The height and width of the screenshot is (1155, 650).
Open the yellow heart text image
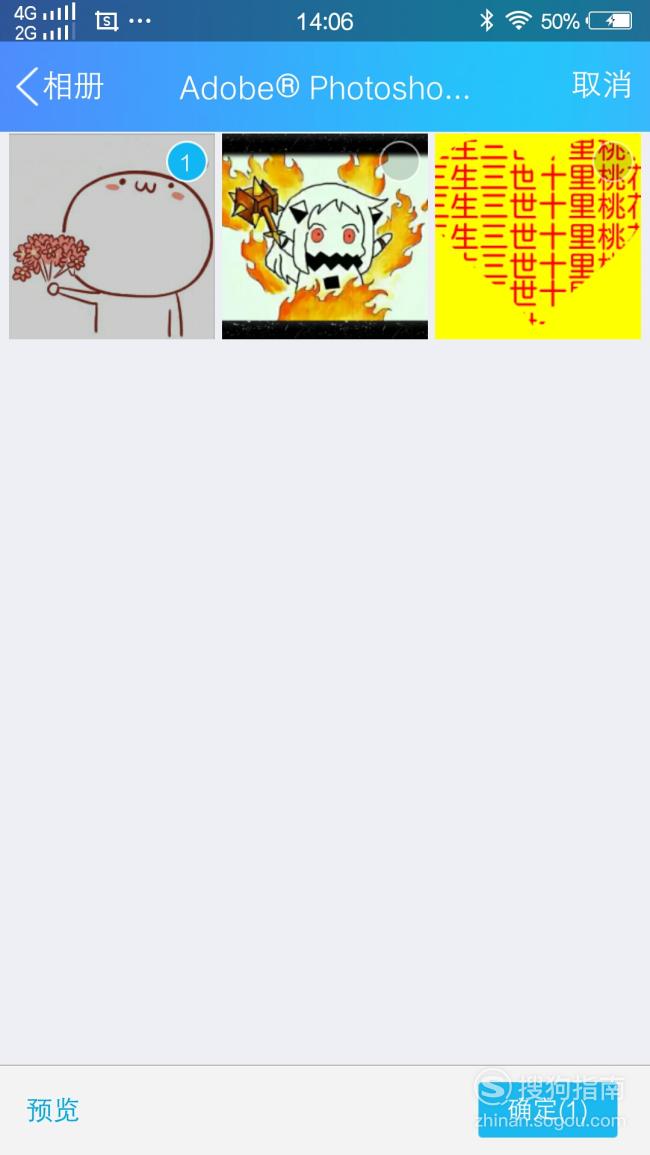tap(538, 236)
